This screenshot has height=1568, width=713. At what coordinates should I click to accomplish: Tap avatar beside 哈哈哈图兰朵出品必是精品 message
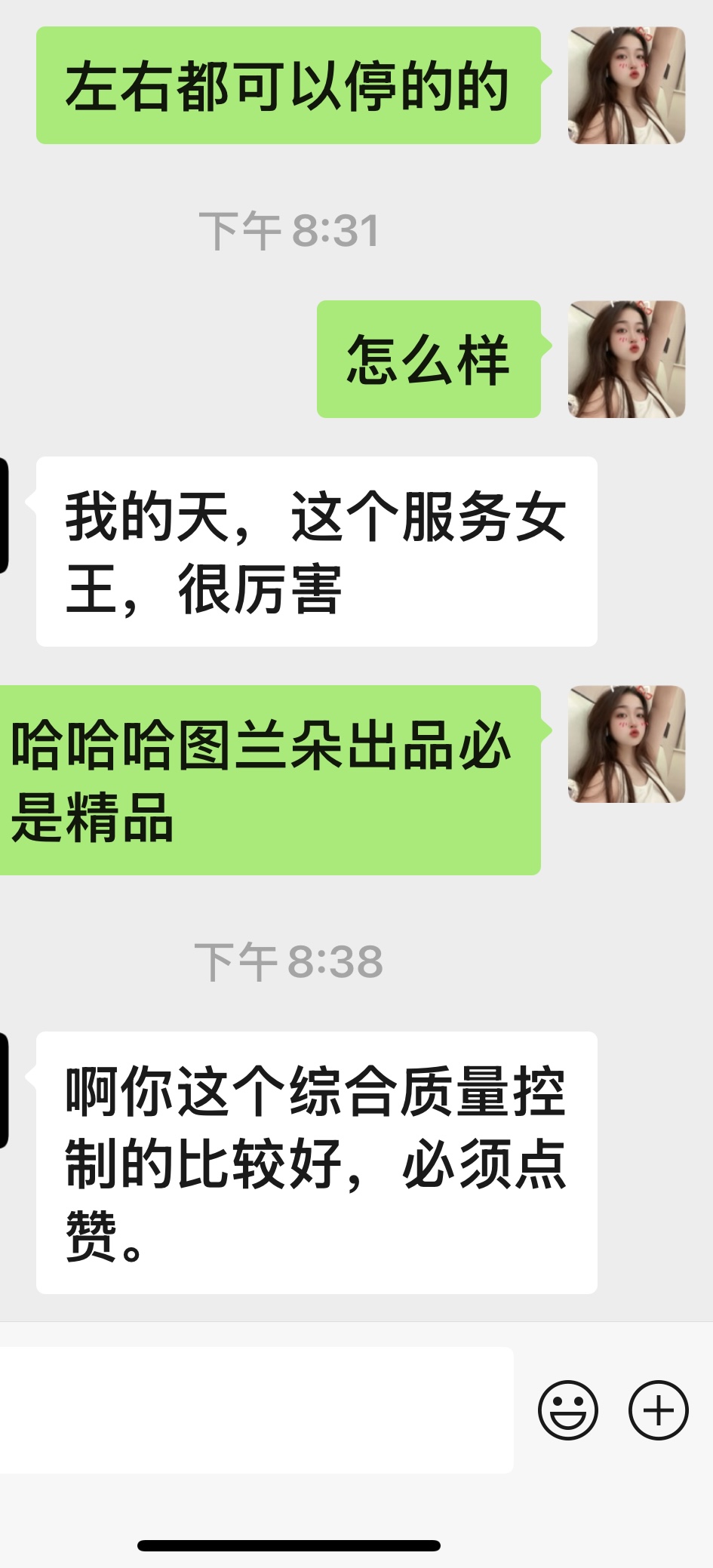626,743
